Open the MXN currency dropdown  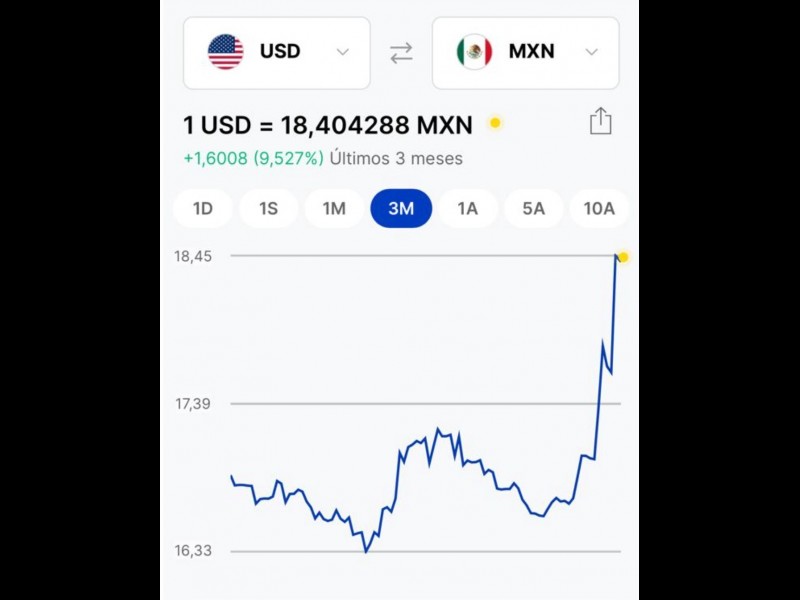click(525, 53)
